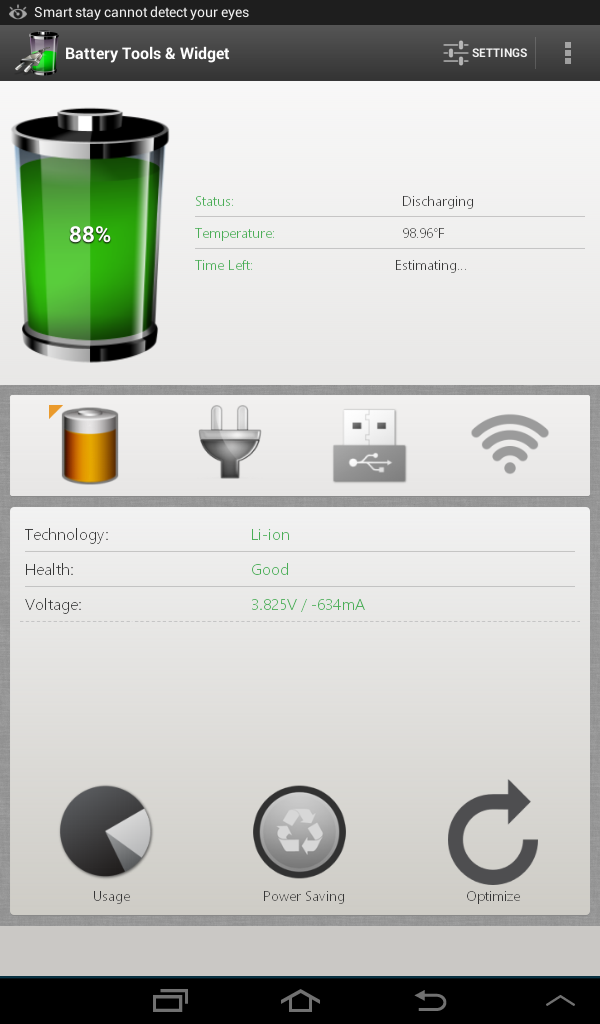Go to the home screen
600x1024 pixels.
(x=300, y=1000)
